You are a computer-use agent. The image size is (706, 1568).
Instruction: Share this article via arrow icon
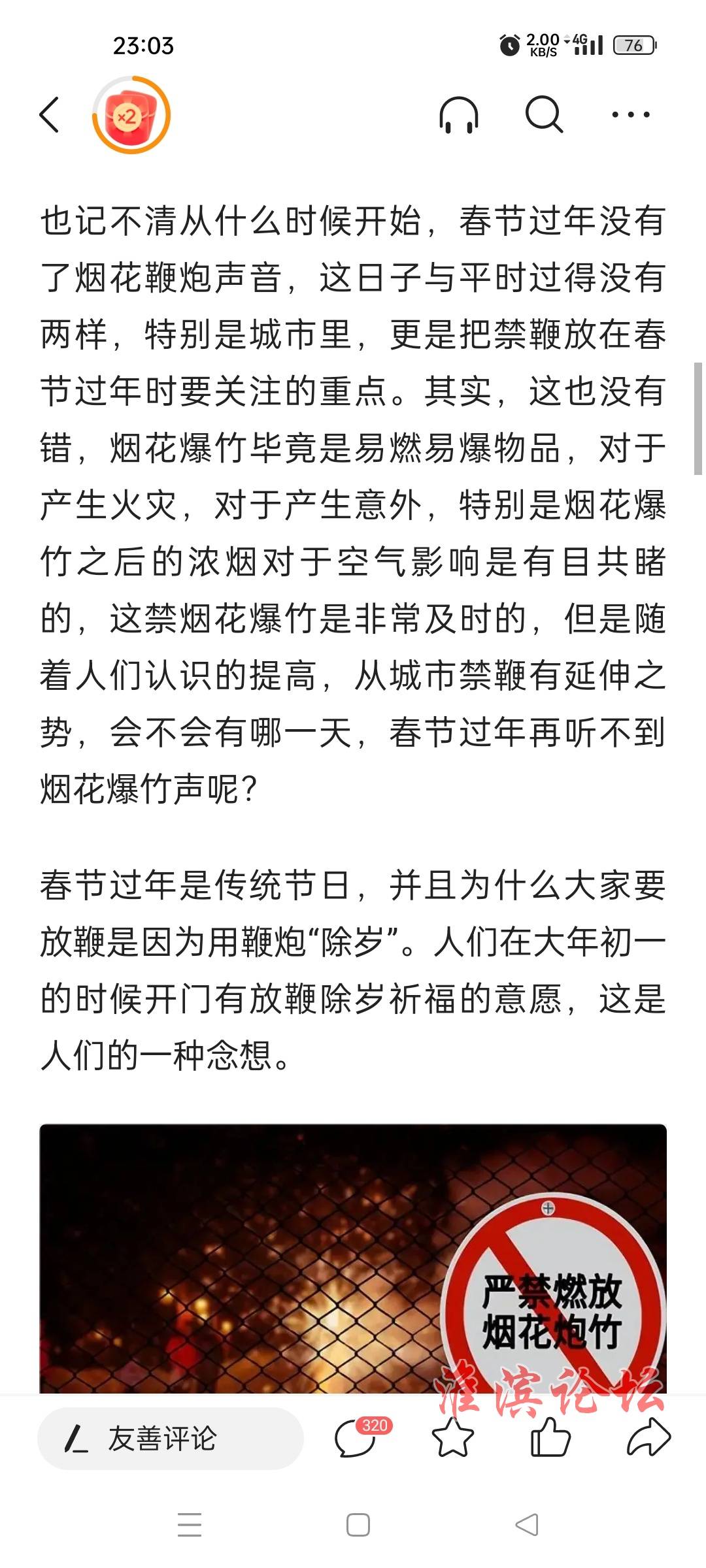[x=648, y=1437]
